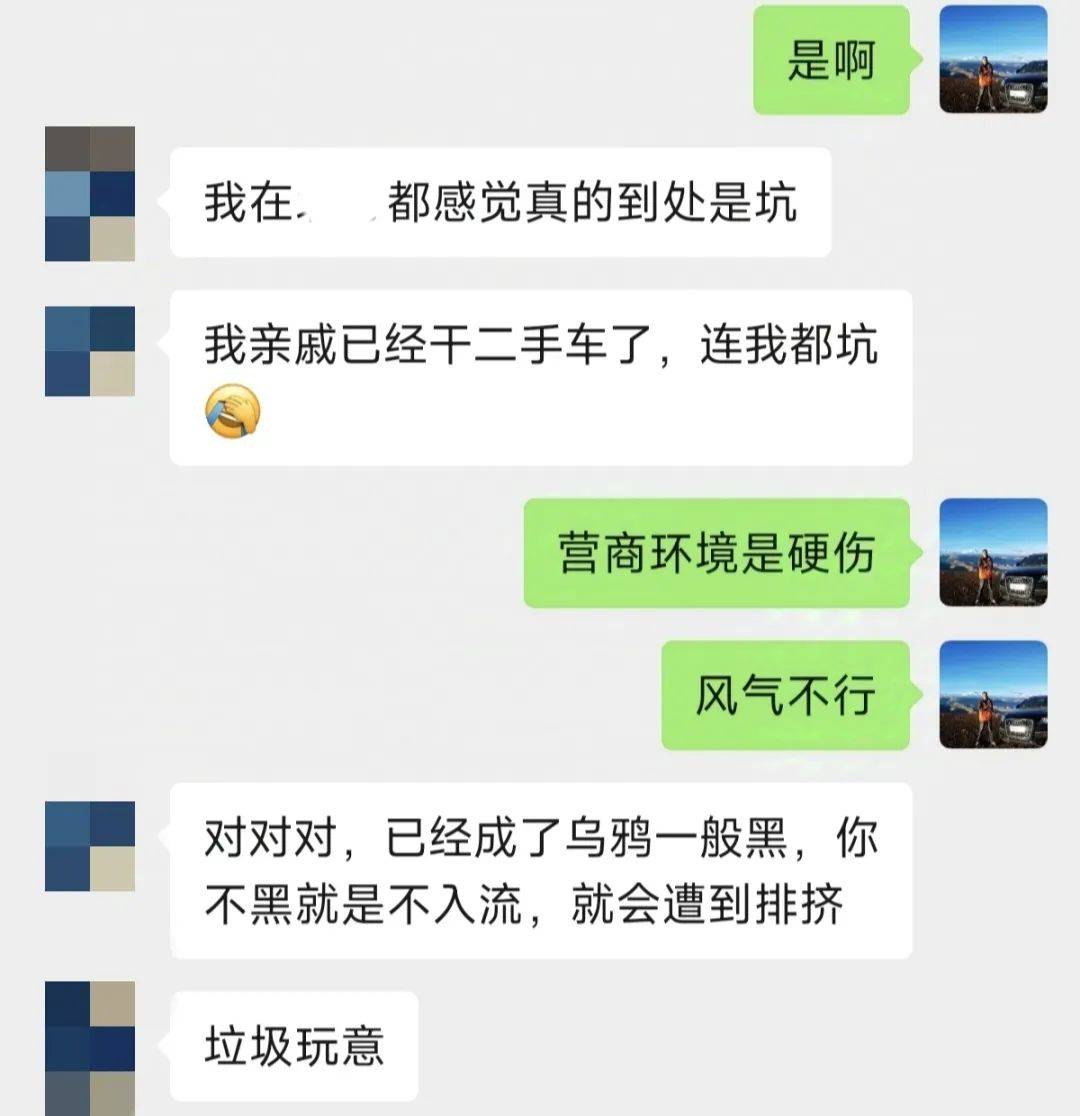Screen dimensions: 1080x1116
Task: Open sender's avatar beside "是啊" message
Action: (993, 59)
